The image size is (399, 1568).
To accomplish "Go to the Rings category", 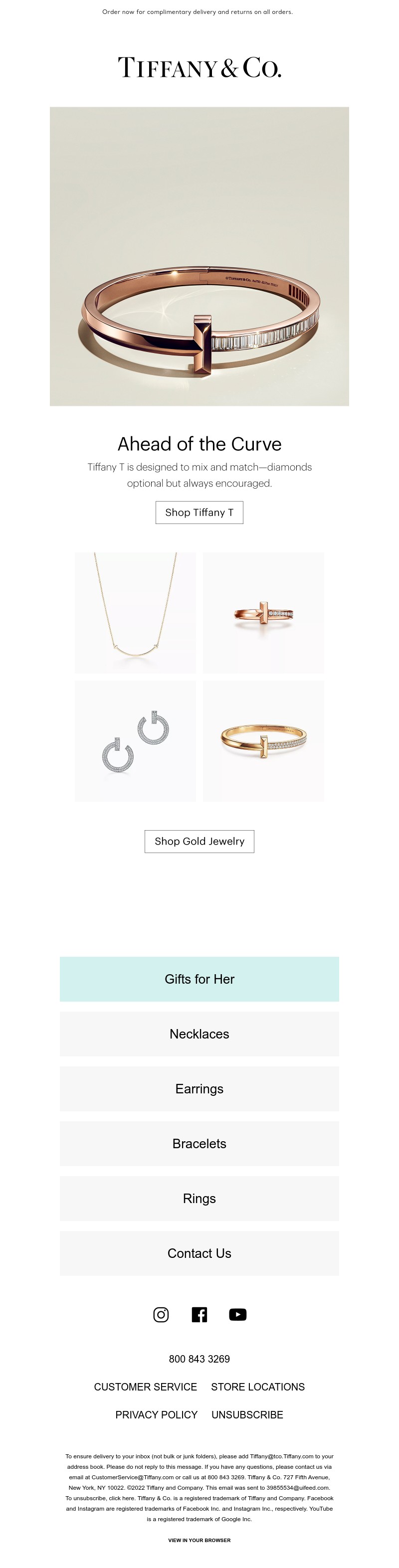I will pyautogui.click(x=199, y=1198).
